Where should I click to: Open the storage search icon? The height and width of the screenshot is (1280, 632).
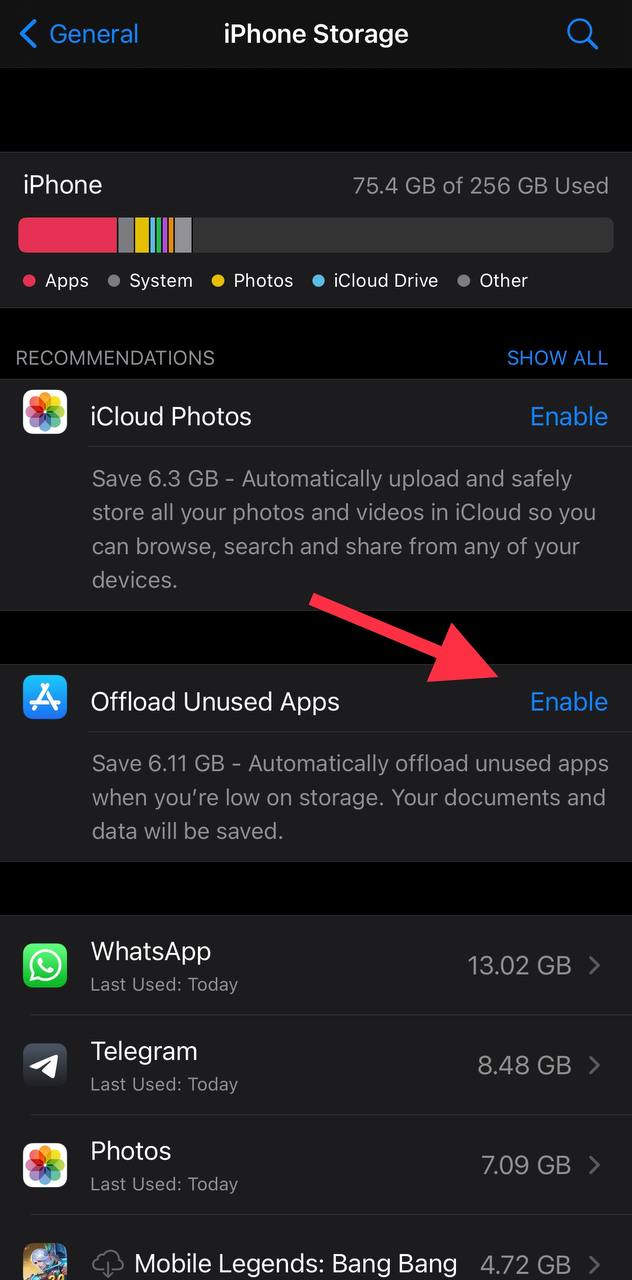582,34
